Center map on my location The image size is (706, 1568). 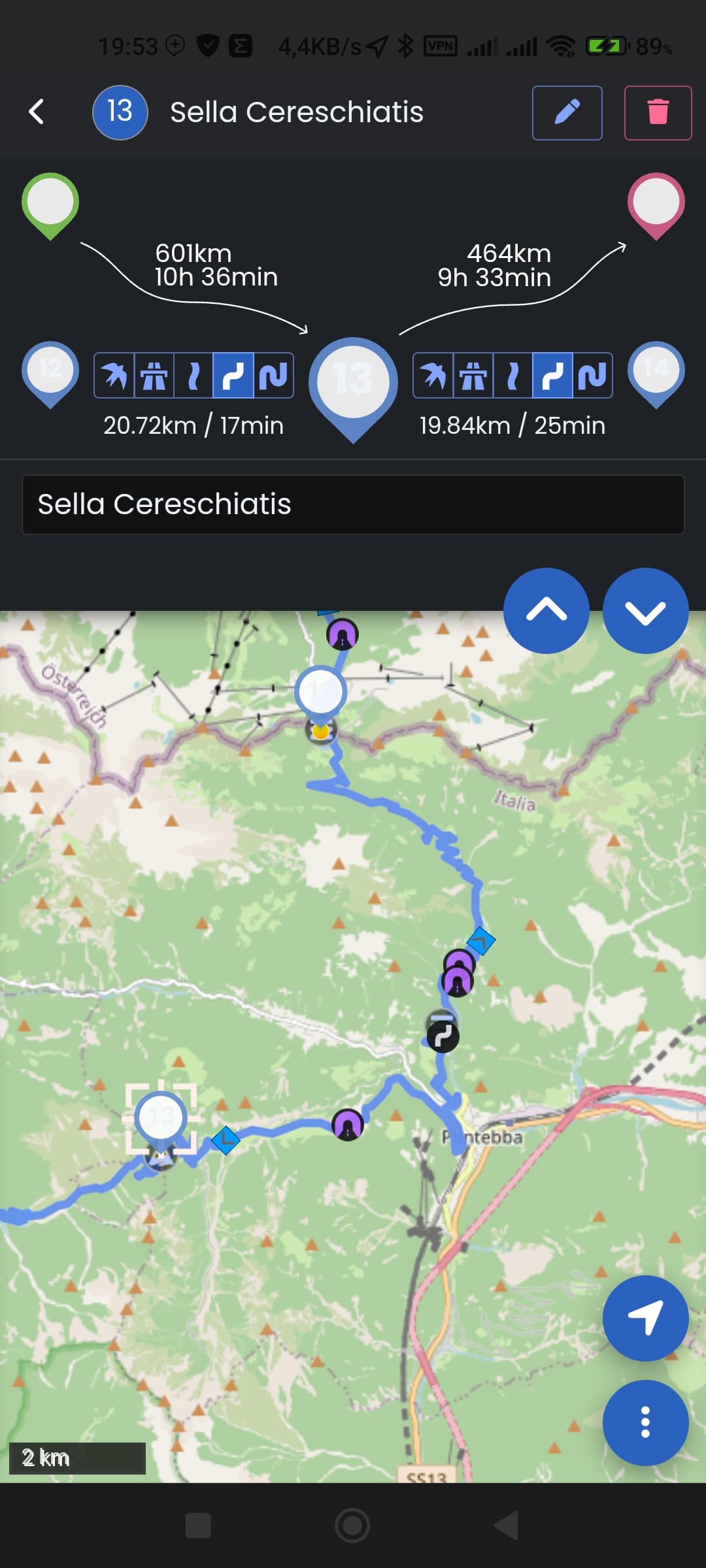tap(645, 1318)
